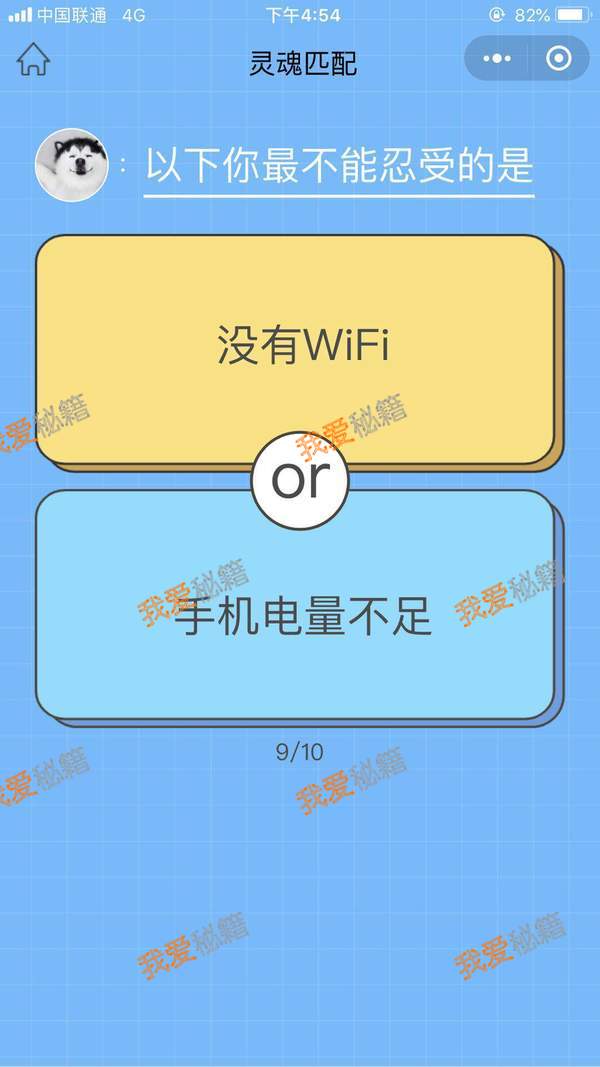Close the mini program with circle icon

(559, 60)
